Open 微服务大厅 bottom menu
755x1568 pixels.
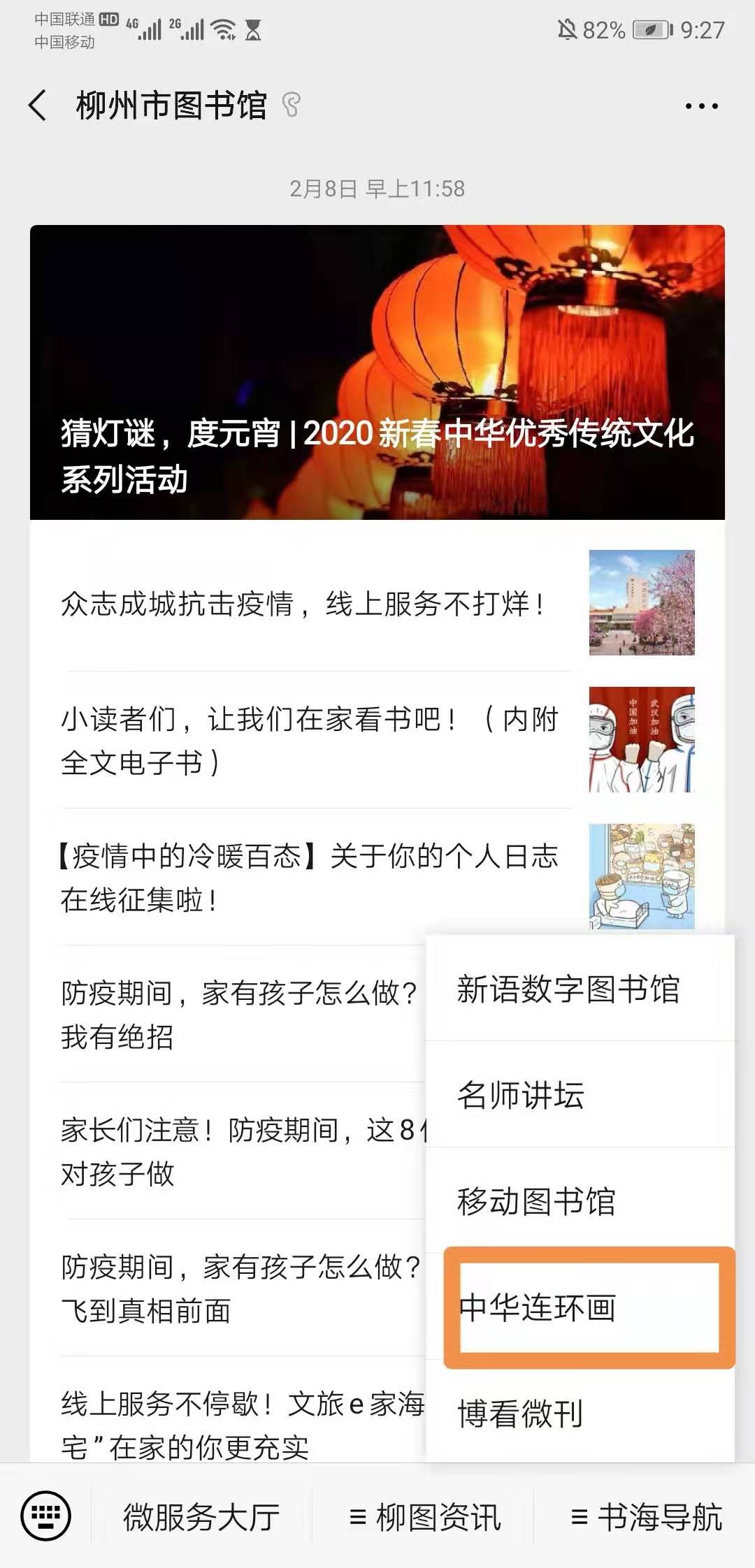(x=201, y=1517)
